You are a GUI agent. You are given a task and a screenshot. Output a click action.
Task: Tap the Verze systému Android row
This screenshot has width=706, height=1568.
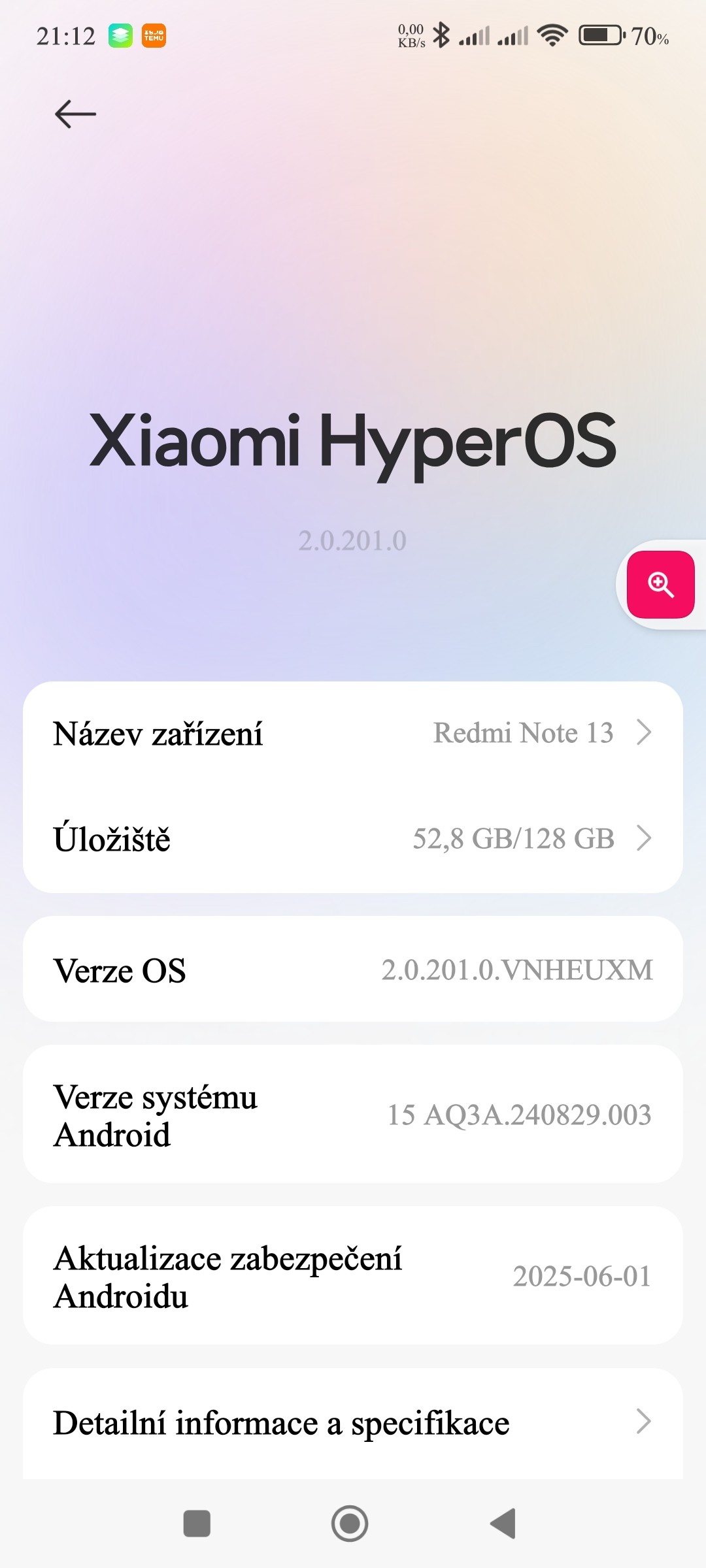pos(353,1115)
